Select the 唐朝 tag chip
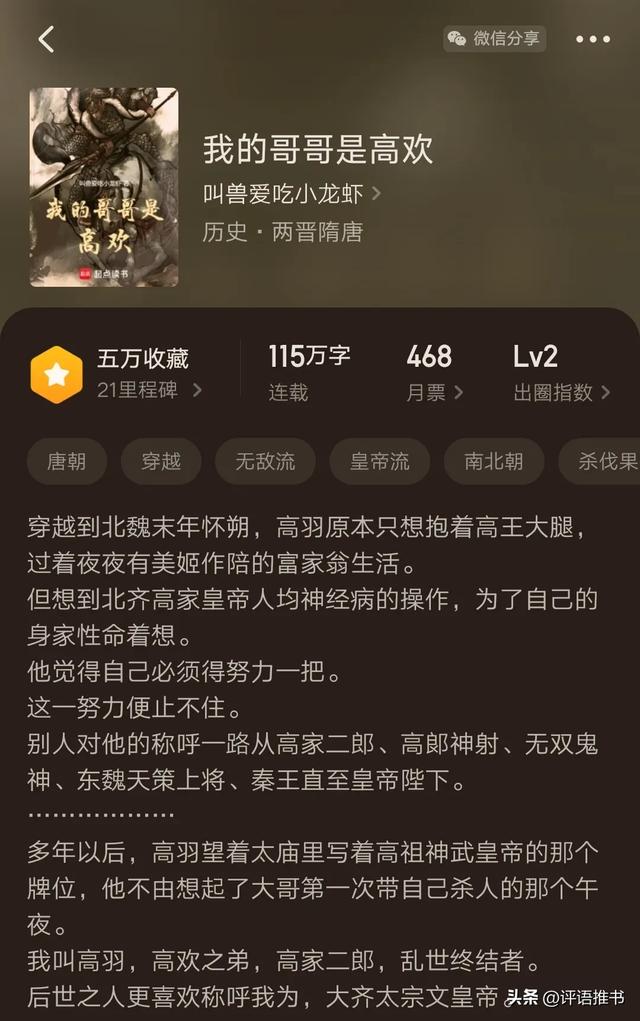The width and height of the screenshot is (640, 1021). tap(66, 461)
